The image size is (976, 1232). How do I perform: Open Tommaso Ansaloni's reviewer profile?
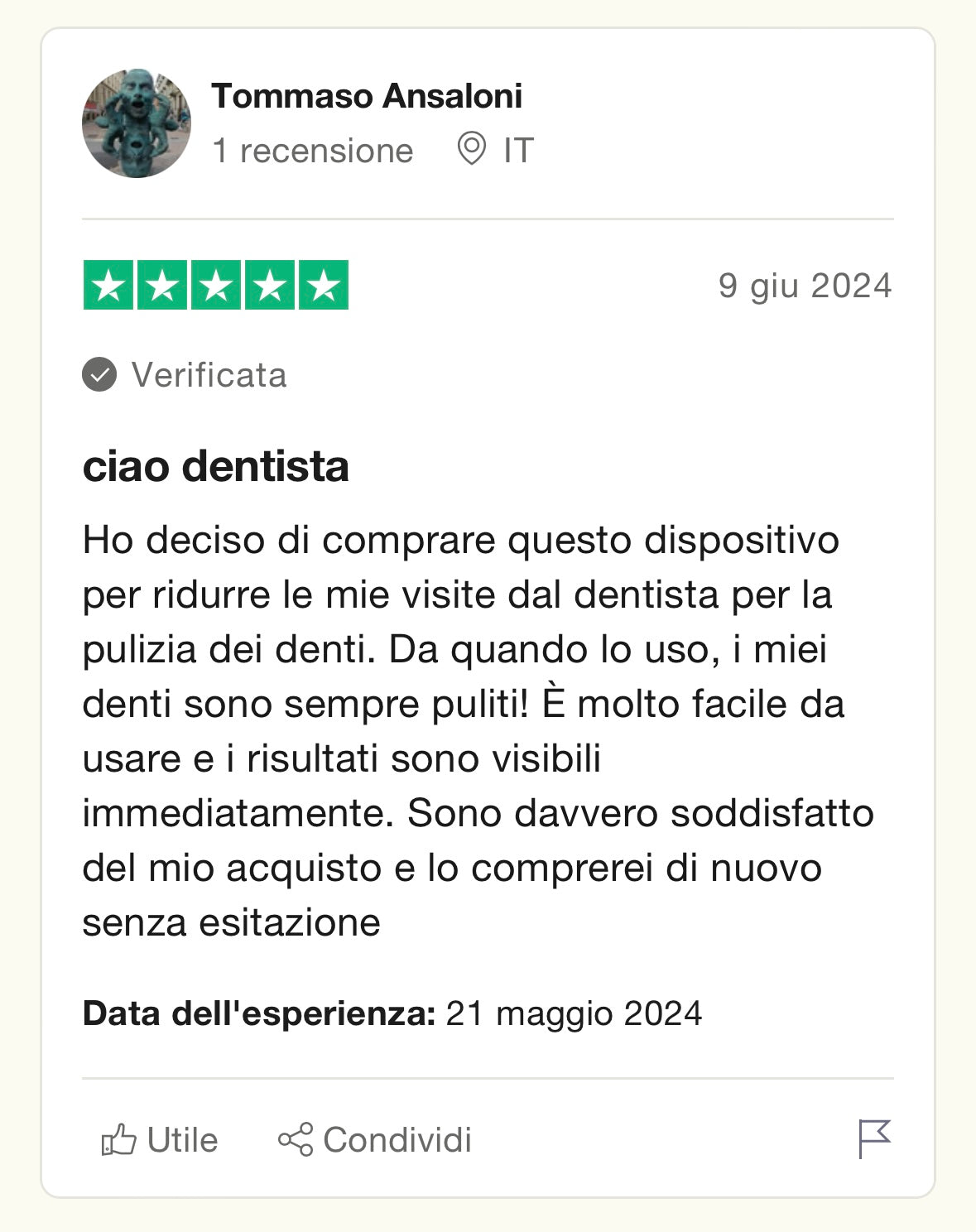(x=367, y=97)
